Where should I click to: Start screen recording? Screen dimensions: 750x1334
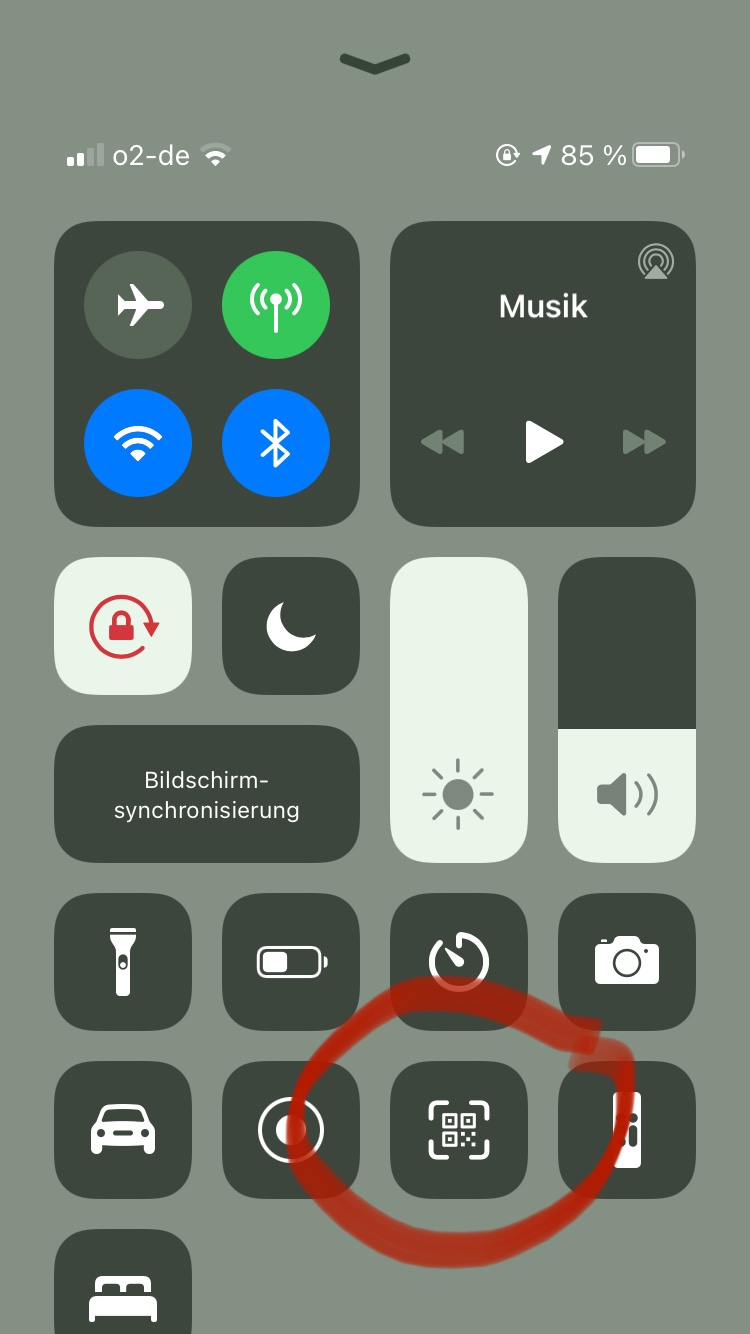pos(291,1130)
